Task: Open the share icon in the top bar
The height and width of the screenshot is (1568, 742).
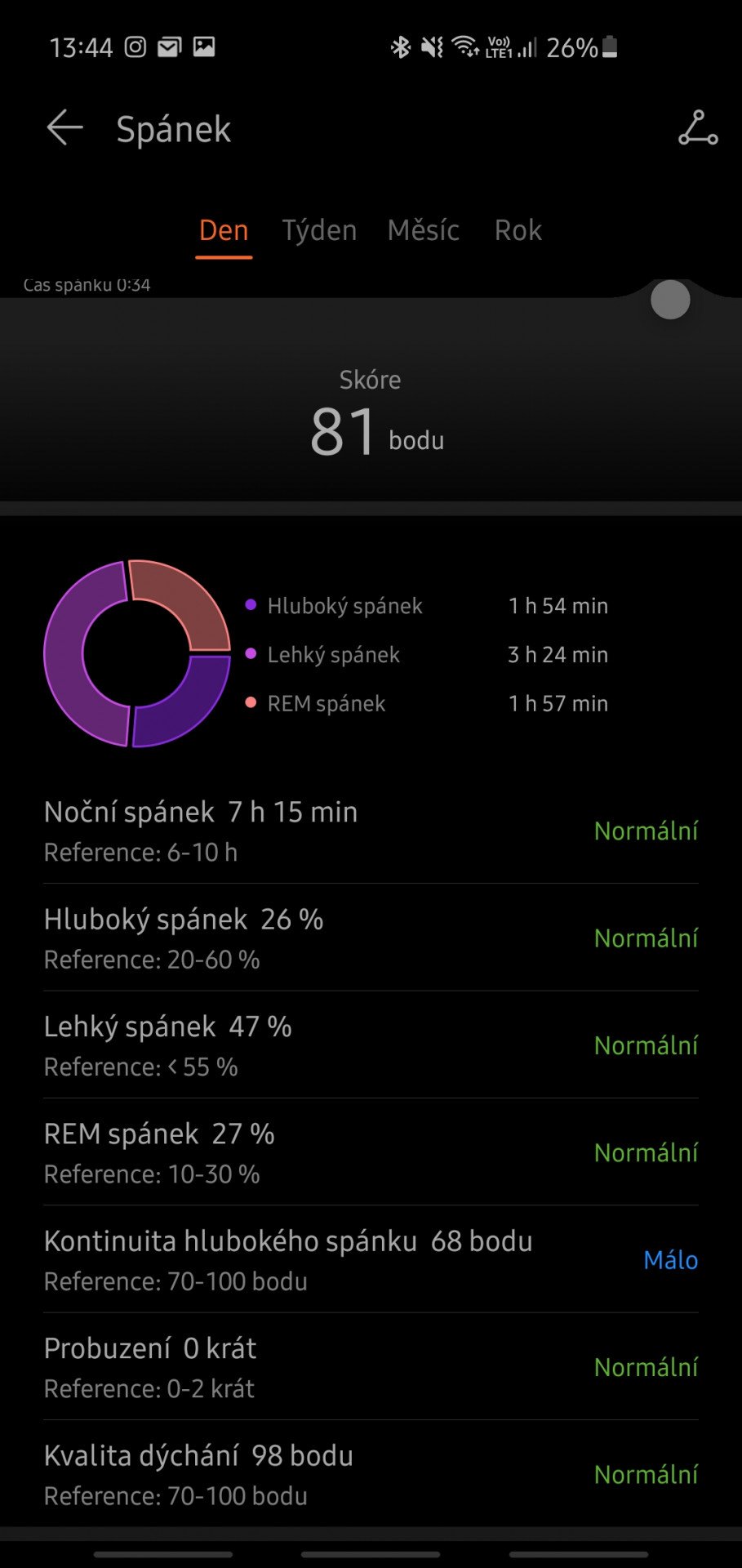Action: point(698,128)
